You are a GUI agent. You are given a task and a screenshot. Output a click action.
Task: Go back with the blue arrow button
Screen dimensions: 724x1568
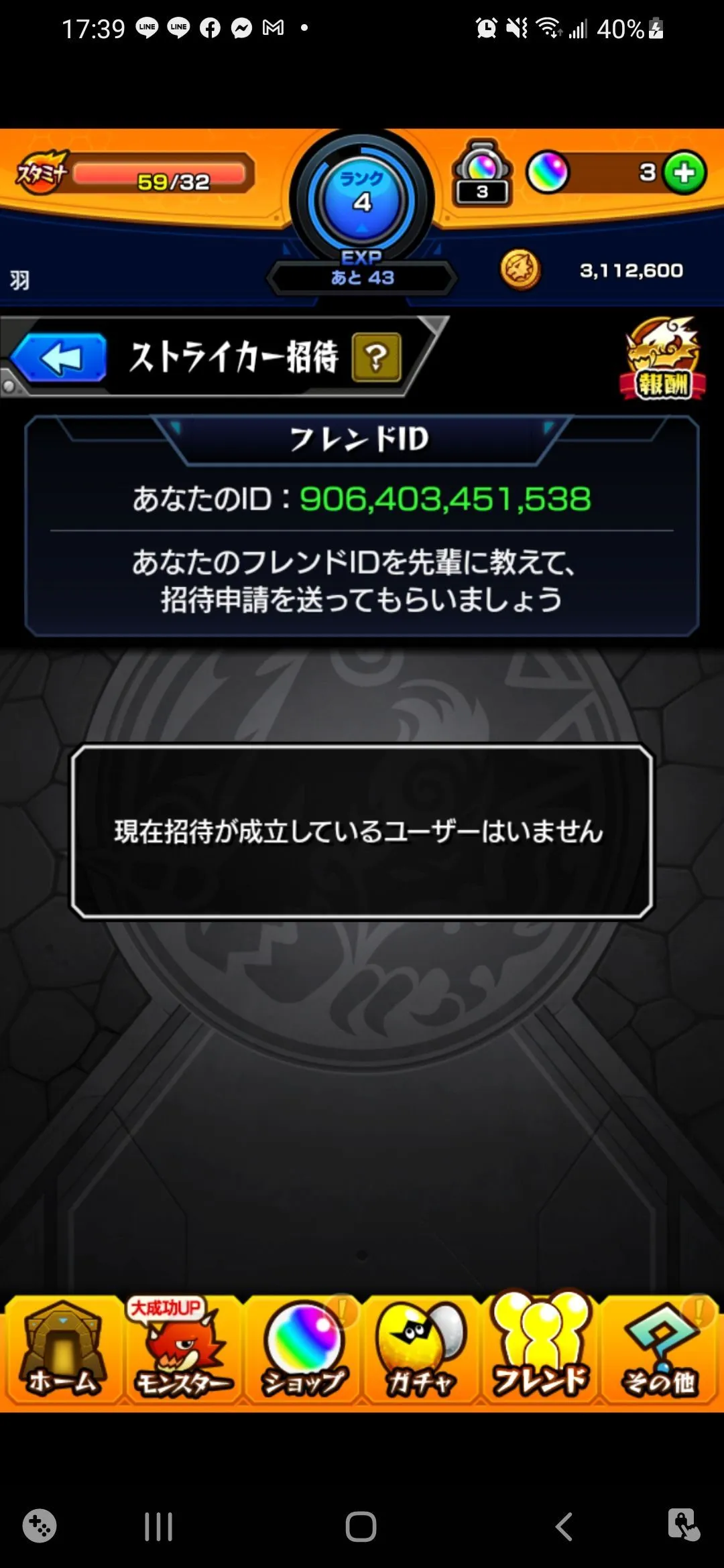60,358
